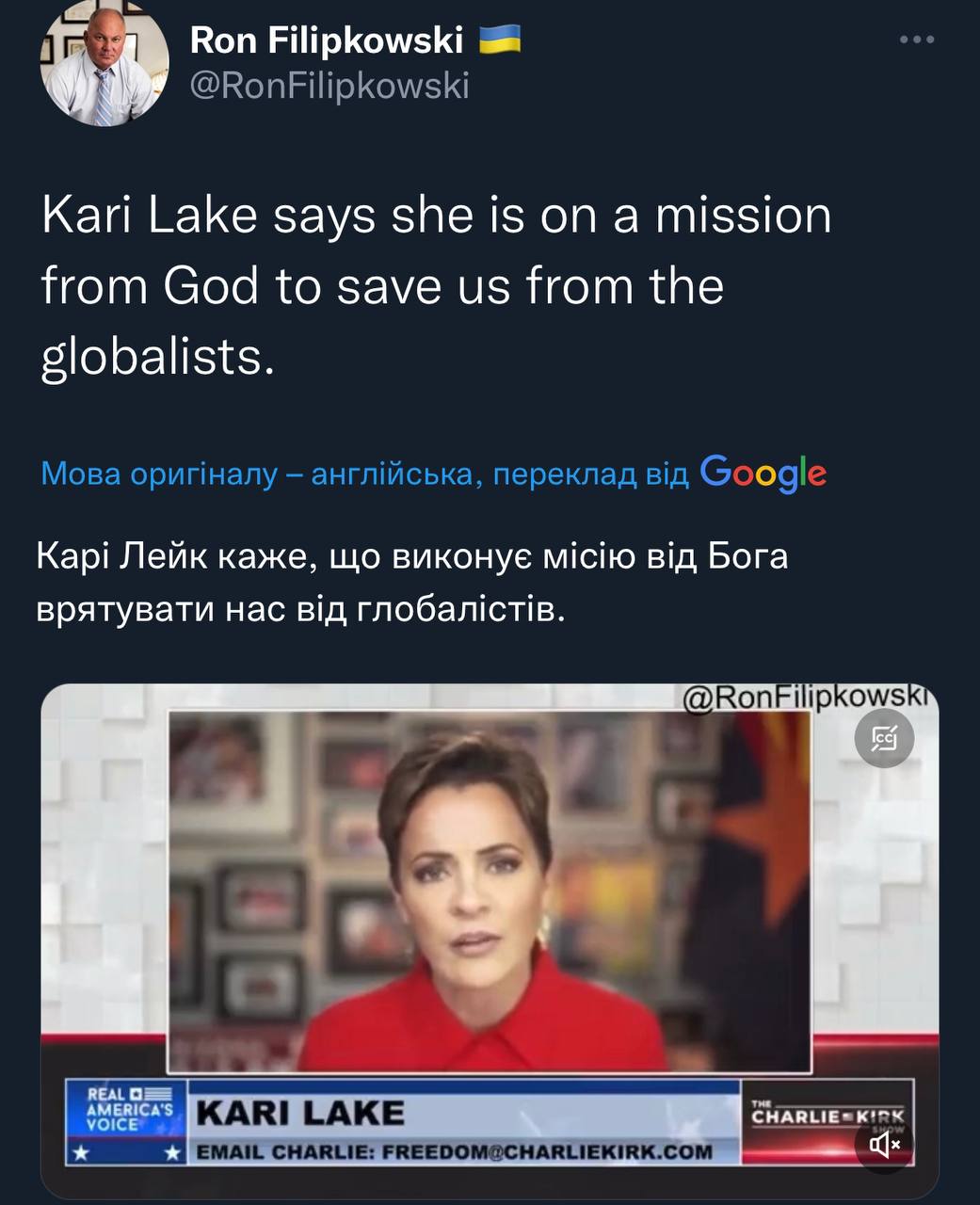Image resolution: width=980 pixels, height=1205 pixels.
Task: Show the original English tweet text
Action: (x=364, y=474)
